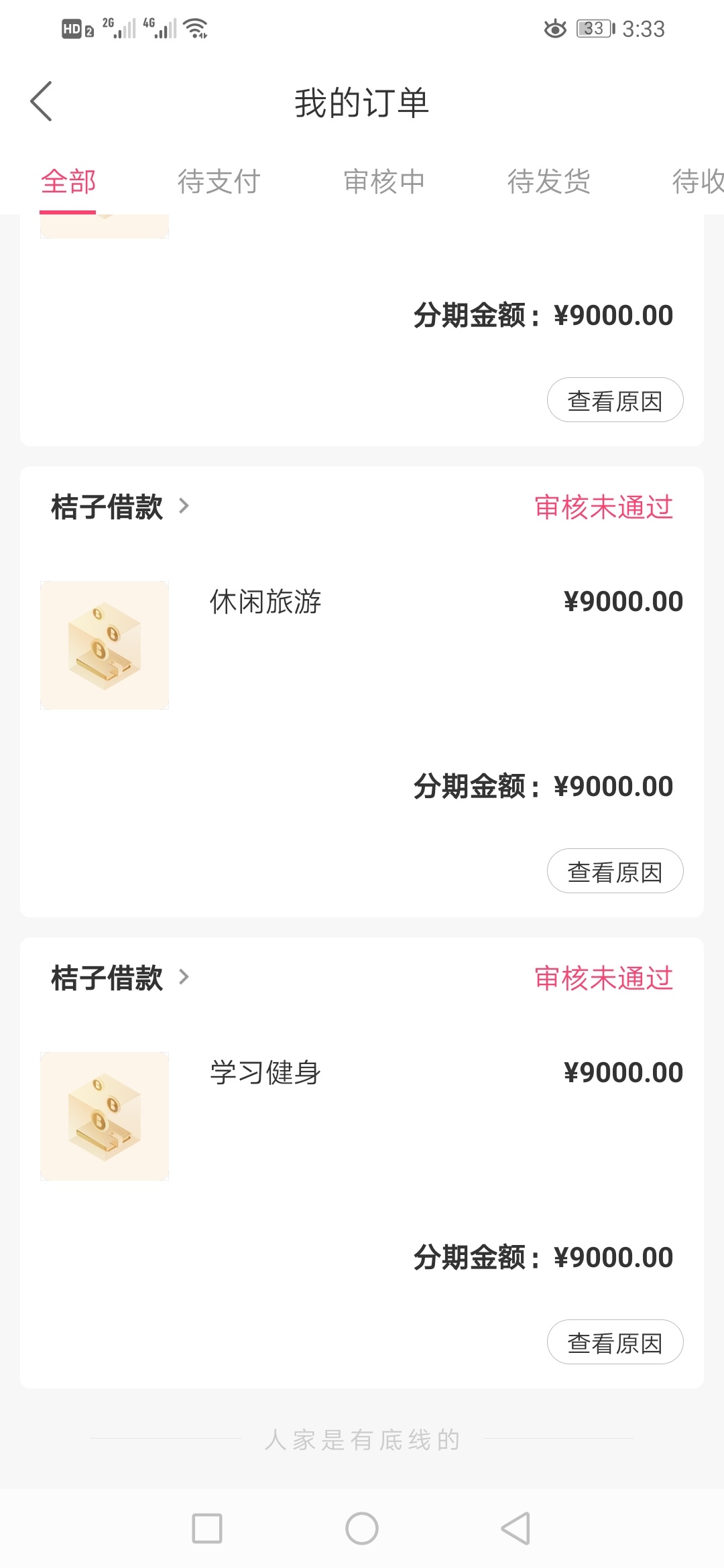Open 桔子借款 link above 学习健身

tap(121, 978)
